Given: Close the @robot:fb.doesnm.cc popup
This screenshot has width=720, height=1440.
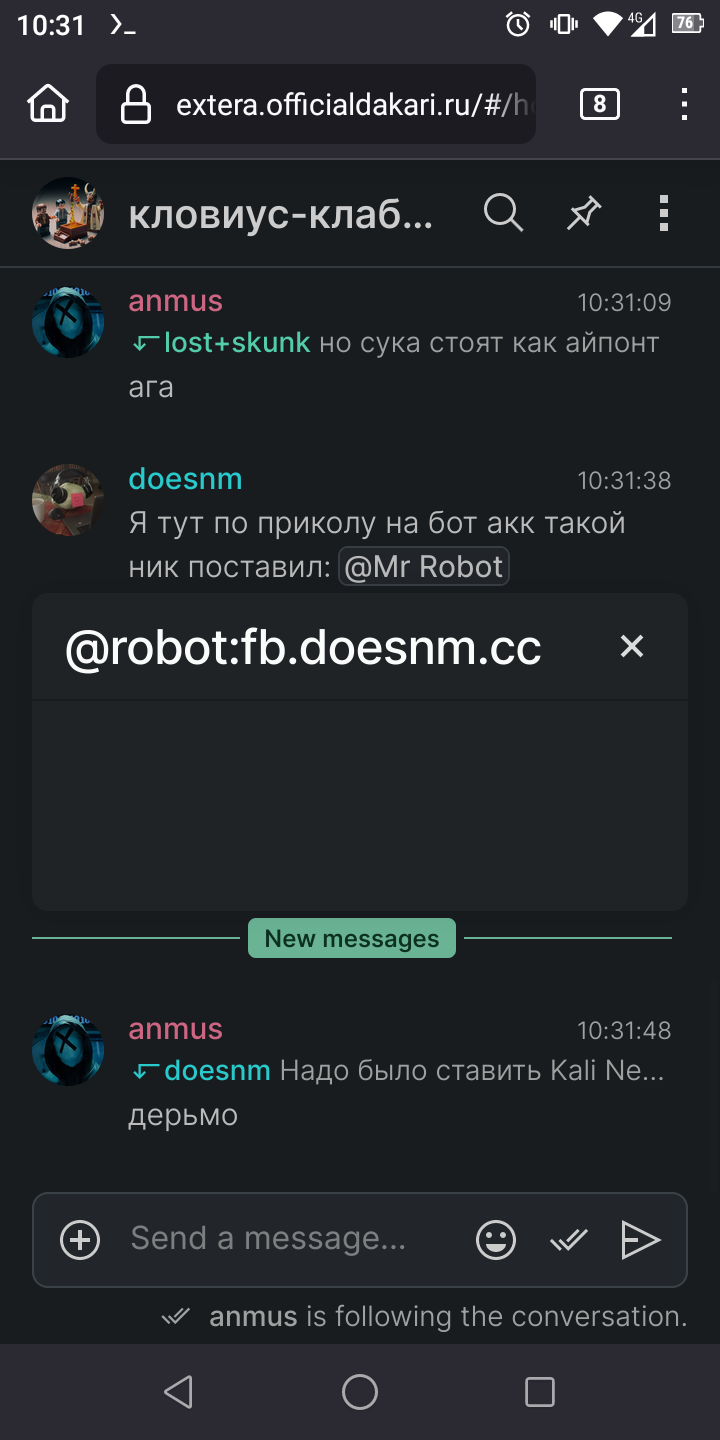Looking at the screenshot, I should 632,646.
